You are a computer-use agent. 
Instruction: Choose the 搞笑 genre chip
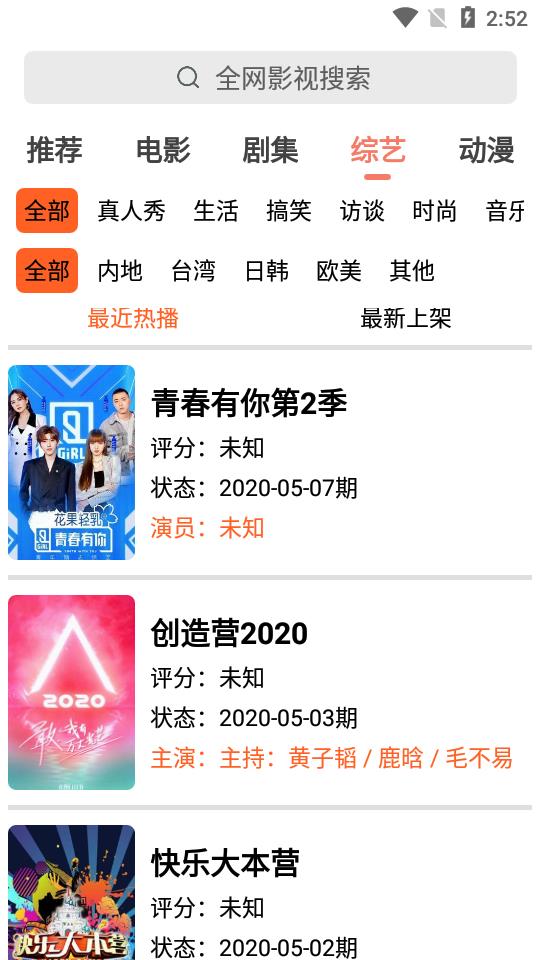click(x=288, y=211)
